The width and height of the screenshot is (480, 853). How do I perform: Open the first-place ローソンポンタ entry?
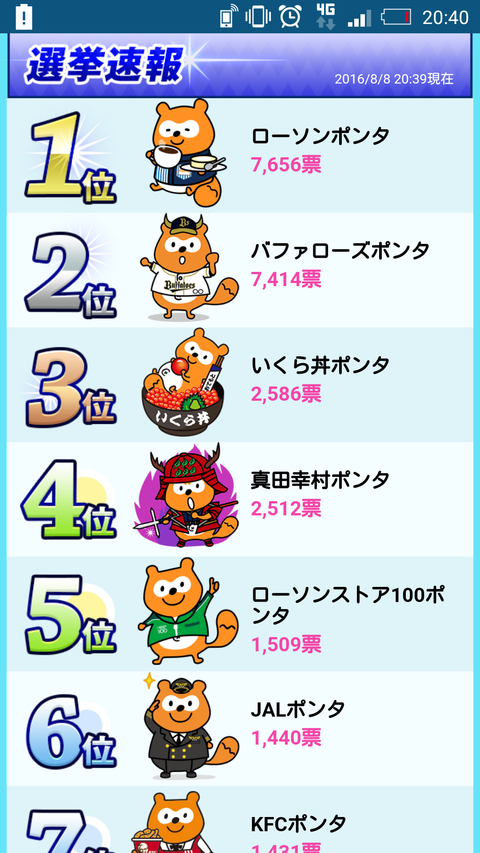coord(240,155)
